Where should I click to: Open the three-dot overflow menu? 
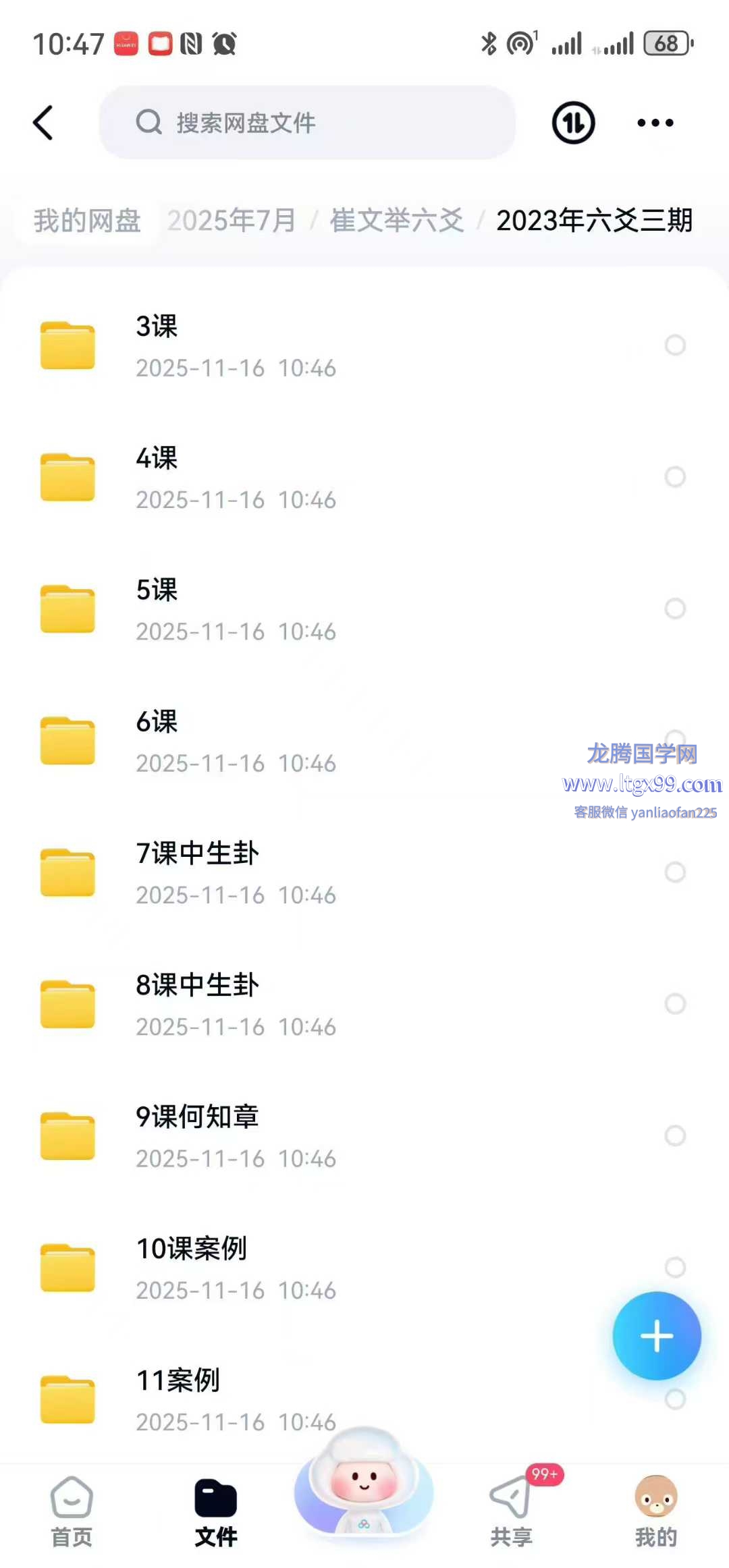coord(655,123)
